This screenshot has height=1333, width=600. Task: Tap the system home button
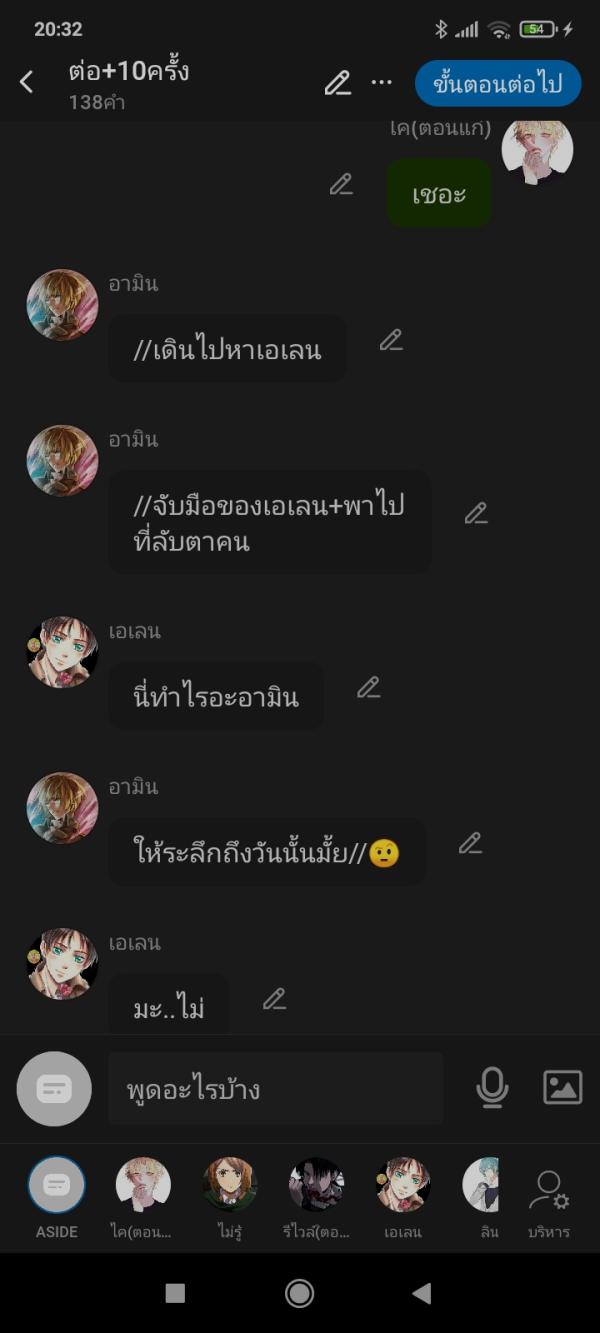299,1293
